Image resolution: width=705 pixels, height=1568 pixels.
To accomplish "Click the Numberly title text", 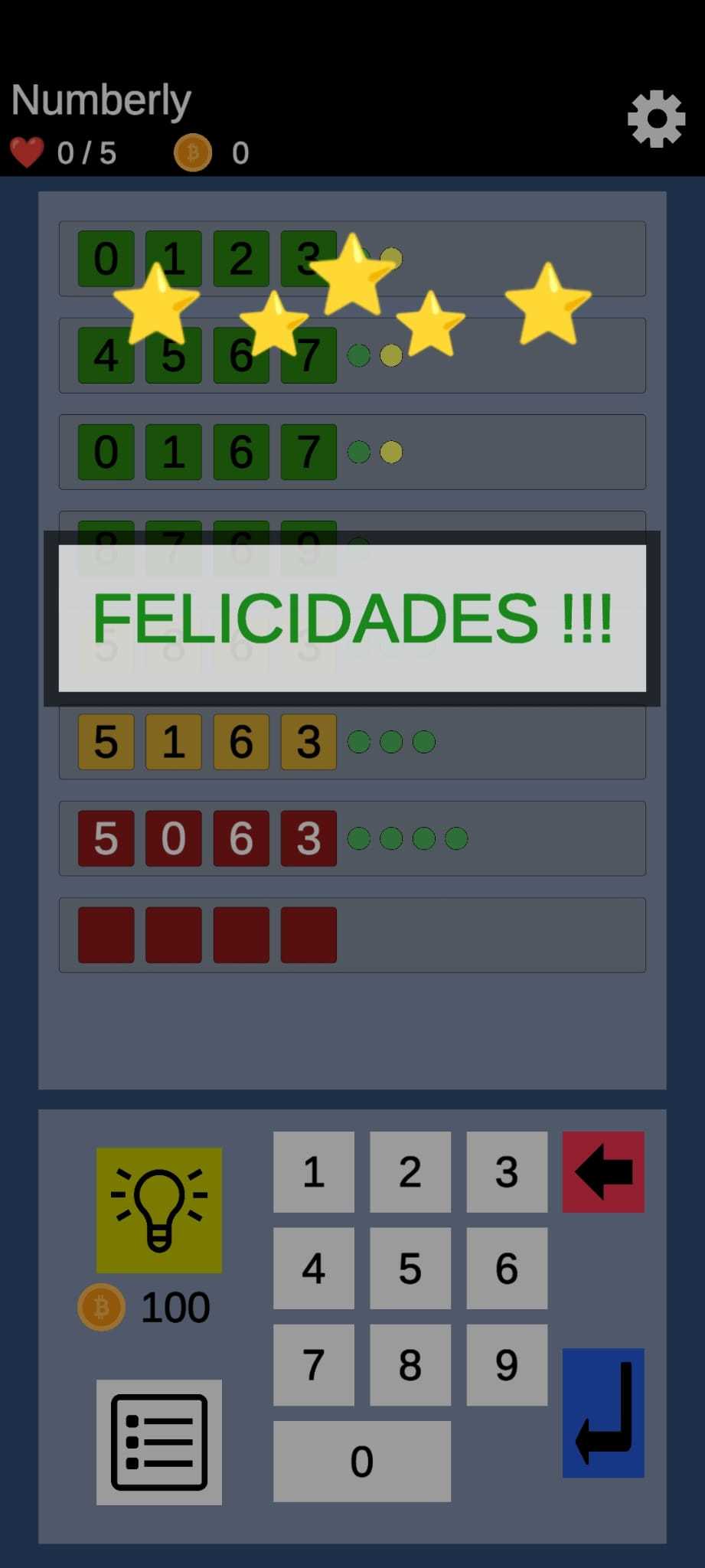I will 101,98.
